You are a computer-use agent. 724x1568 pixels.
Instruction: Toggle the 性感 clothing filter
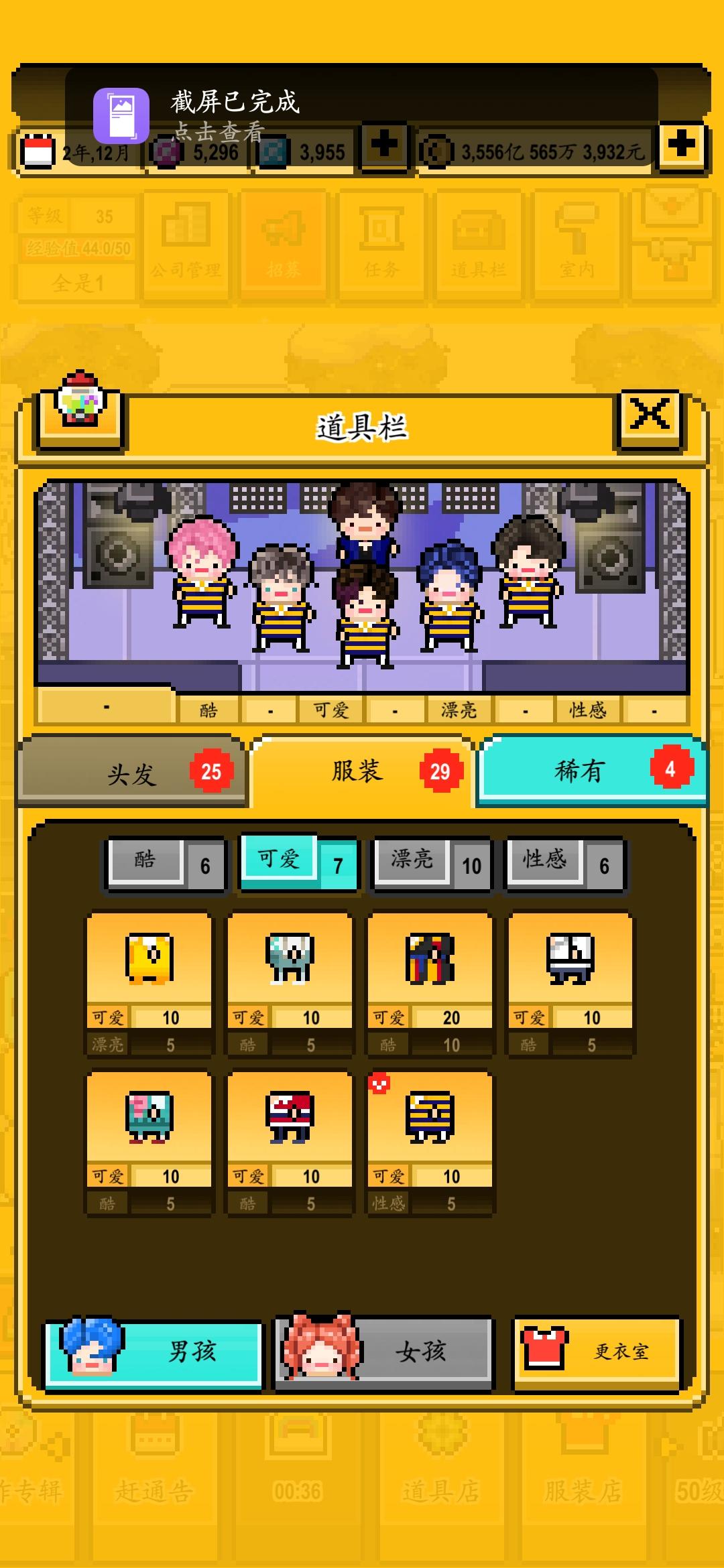(562, 863)
